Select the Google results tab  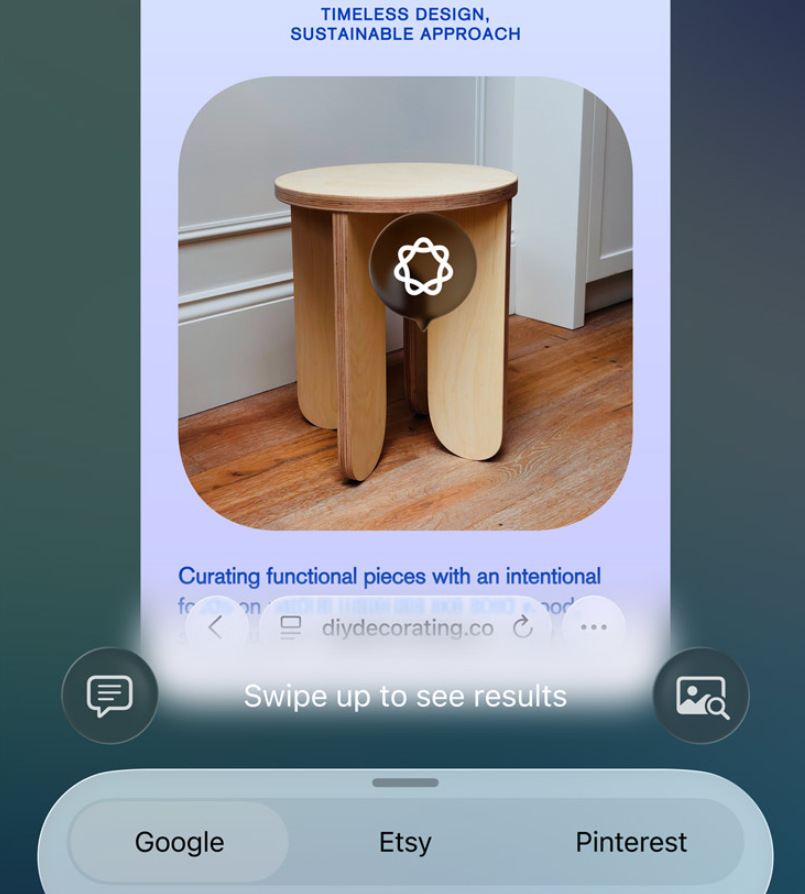tap(180, 842)
